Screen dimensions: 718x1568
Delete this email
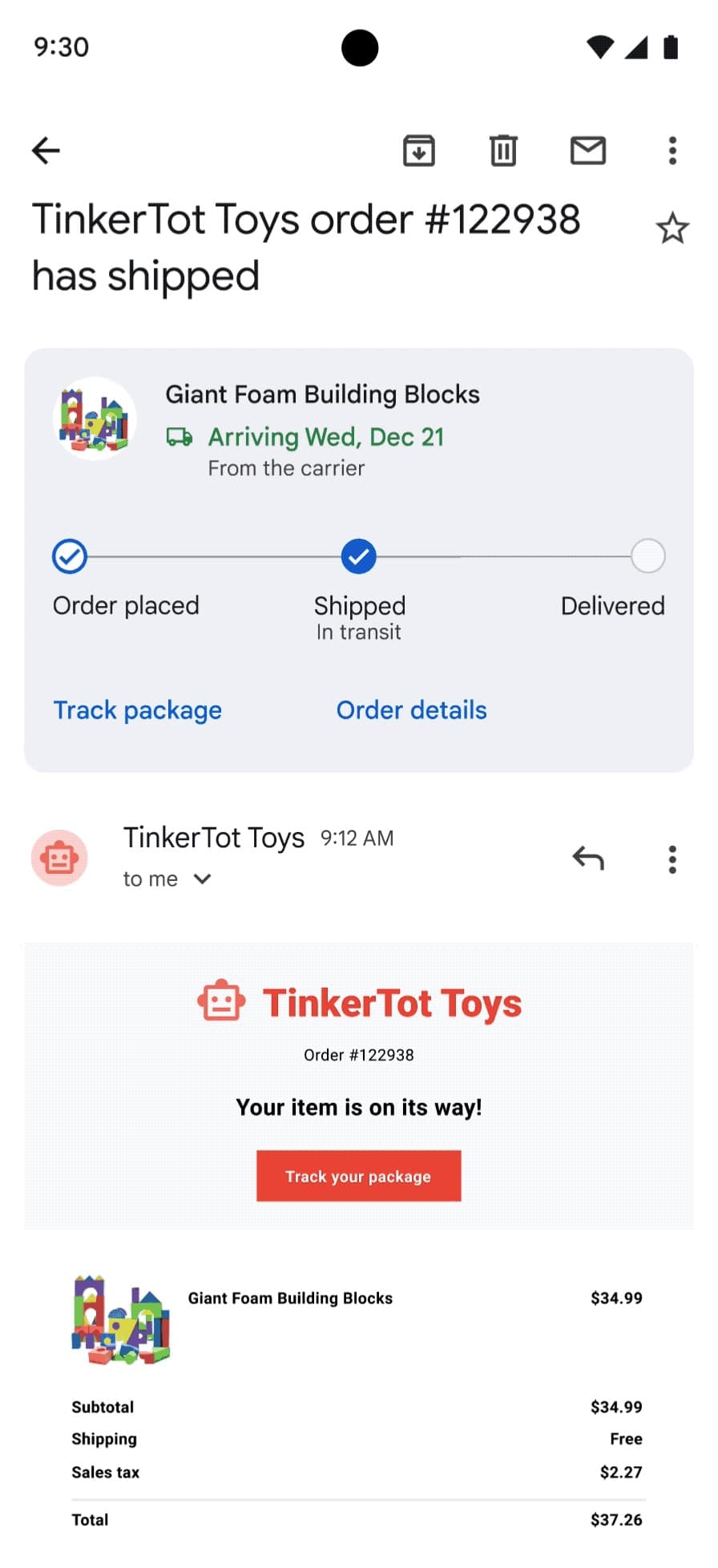(x=503, y=151)
